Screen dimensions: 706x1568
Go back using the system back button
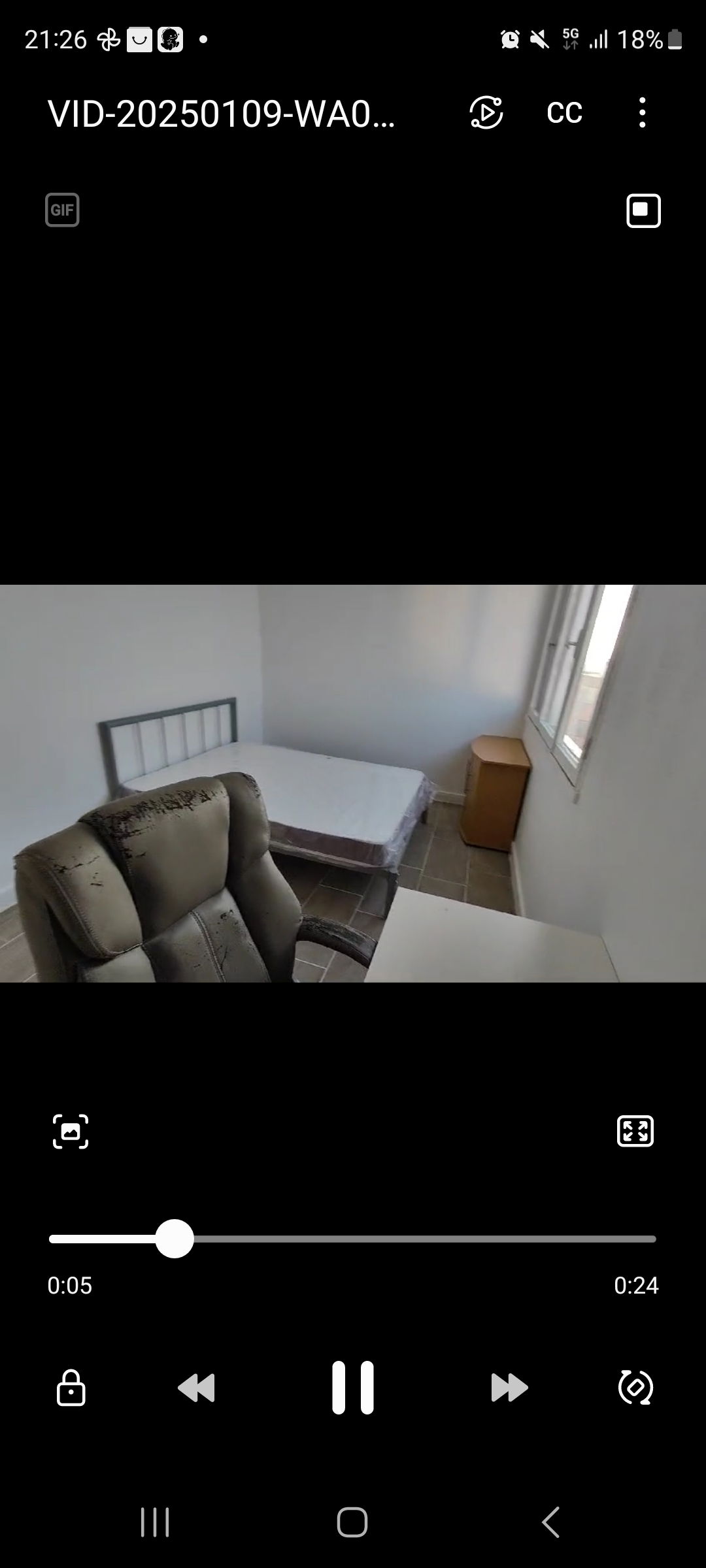pos(550,1522)
